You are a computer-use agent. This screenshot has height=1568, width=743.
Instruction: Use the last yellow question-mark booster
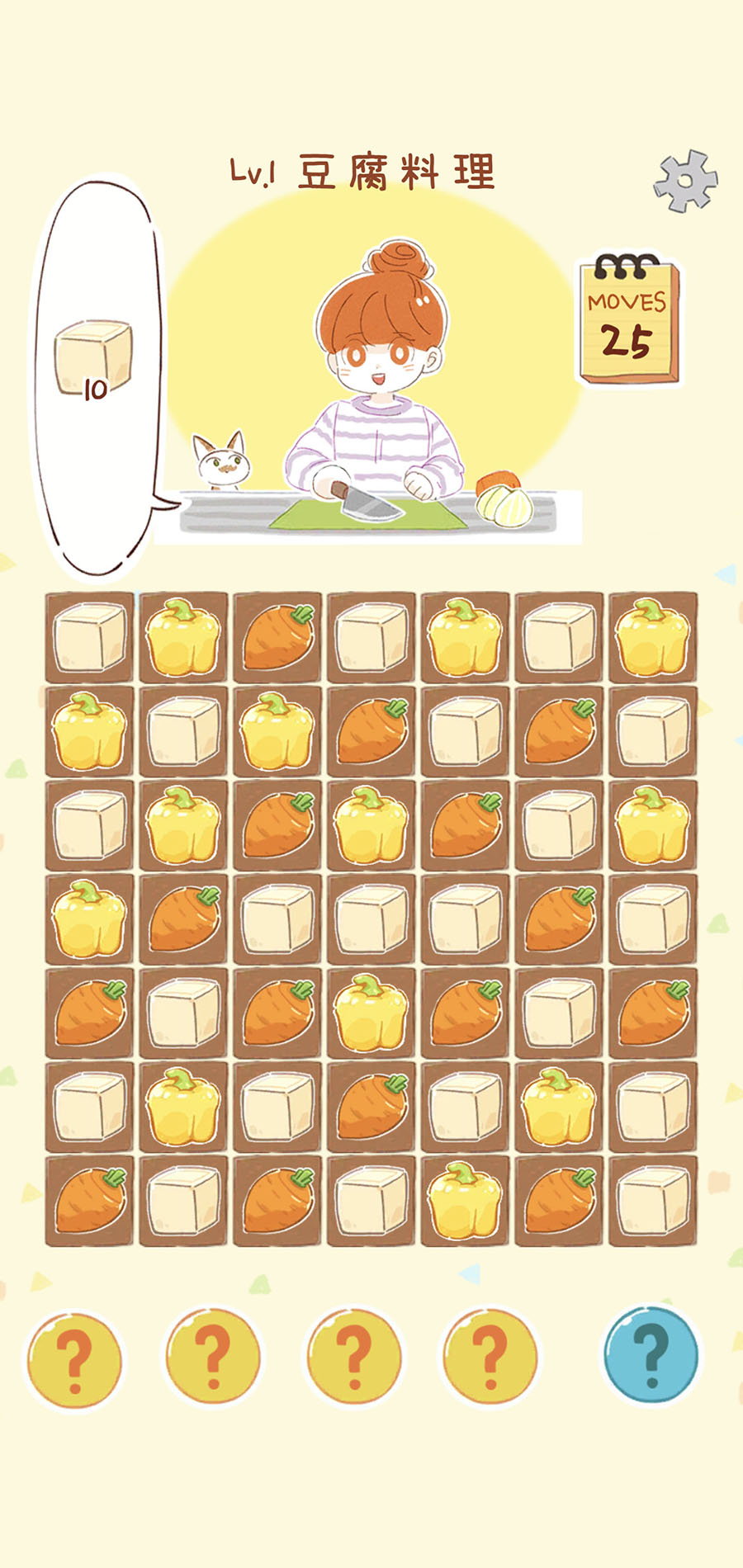pyautogui.click(x=490, y=1356)
